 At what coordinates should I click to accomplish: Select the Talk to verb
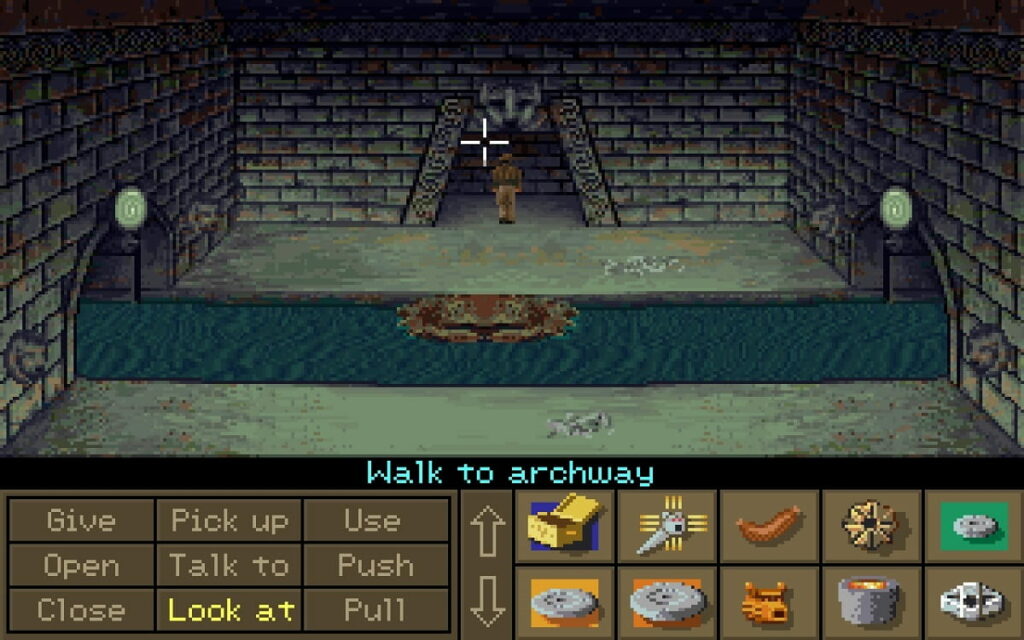coord(229,565)
